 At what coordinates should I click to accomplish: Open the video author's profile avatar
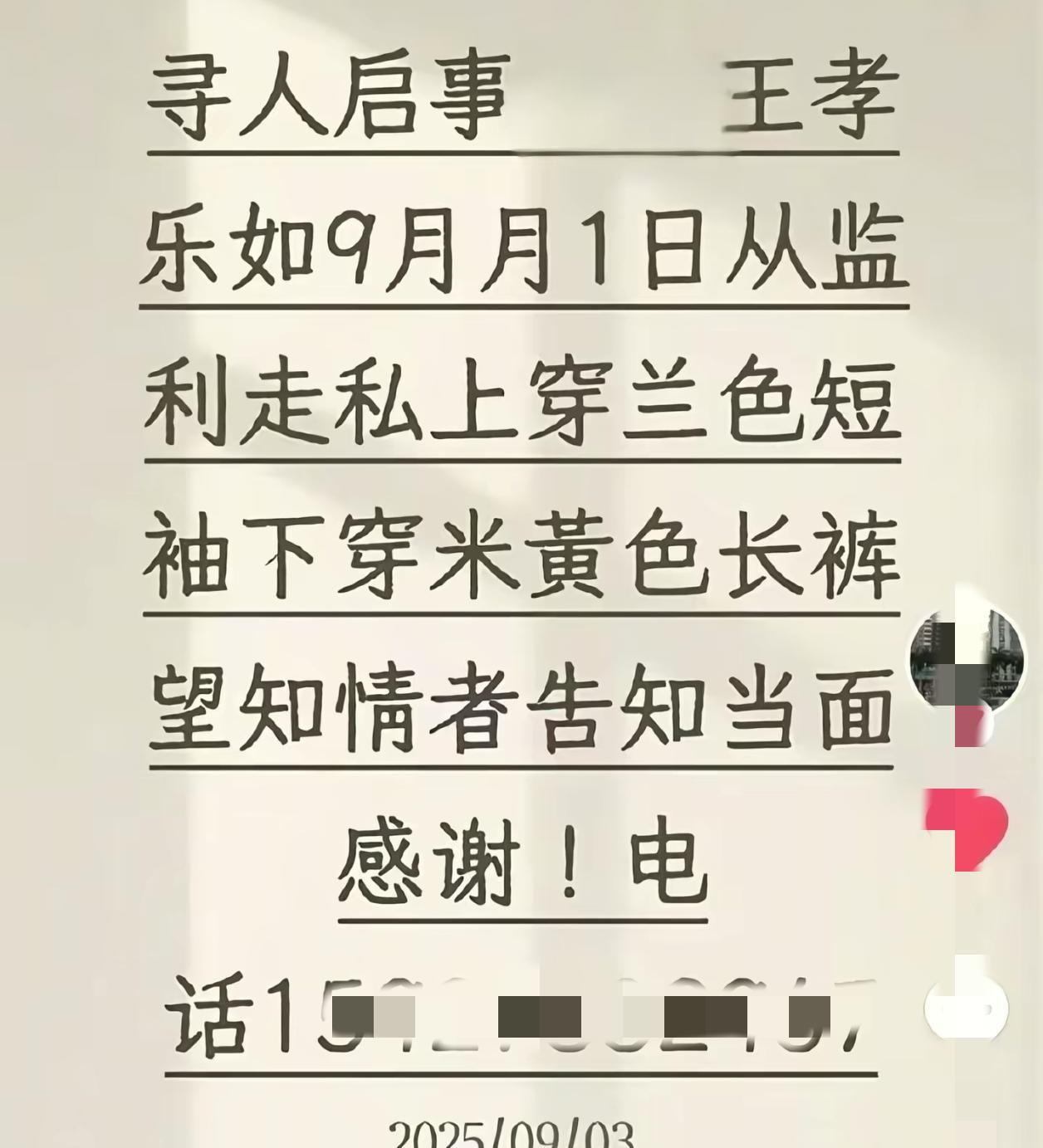pyautogui.click(x=966, y=658)
